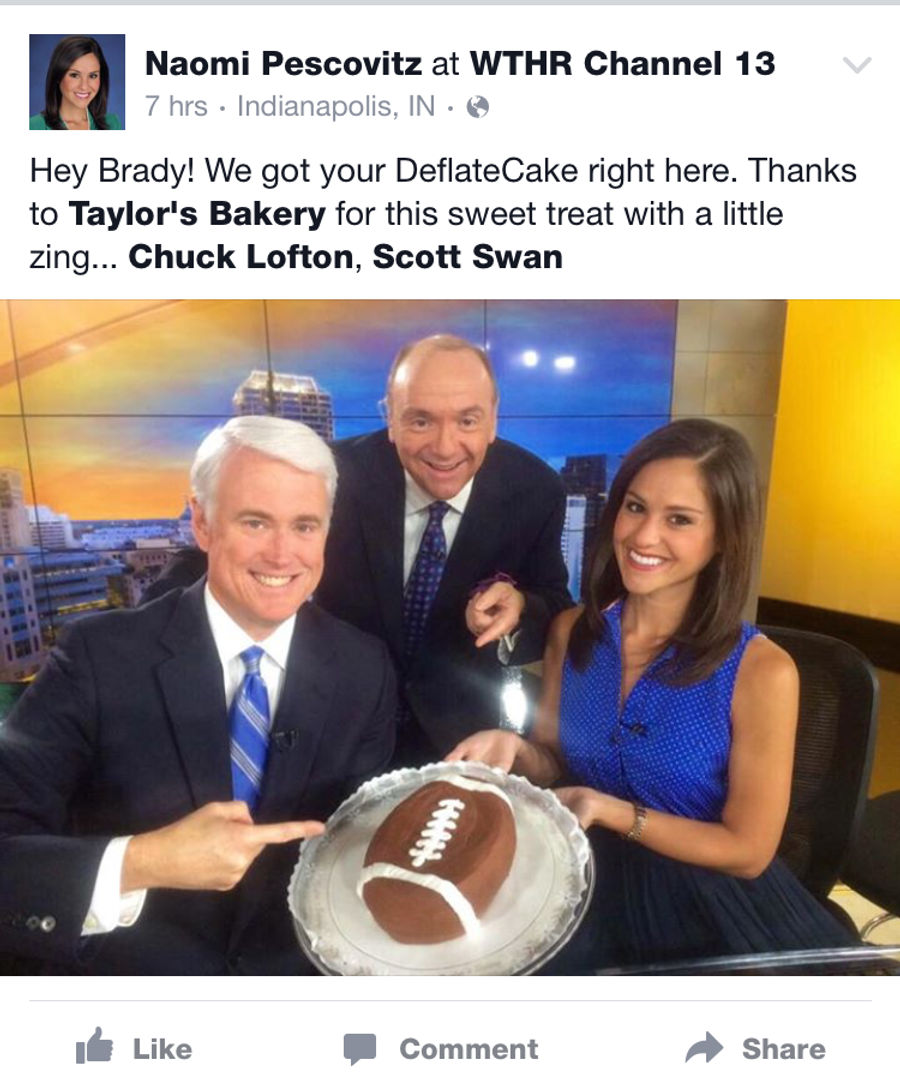Open Naomi Pescovitz's profile picture

pos(77,82)
